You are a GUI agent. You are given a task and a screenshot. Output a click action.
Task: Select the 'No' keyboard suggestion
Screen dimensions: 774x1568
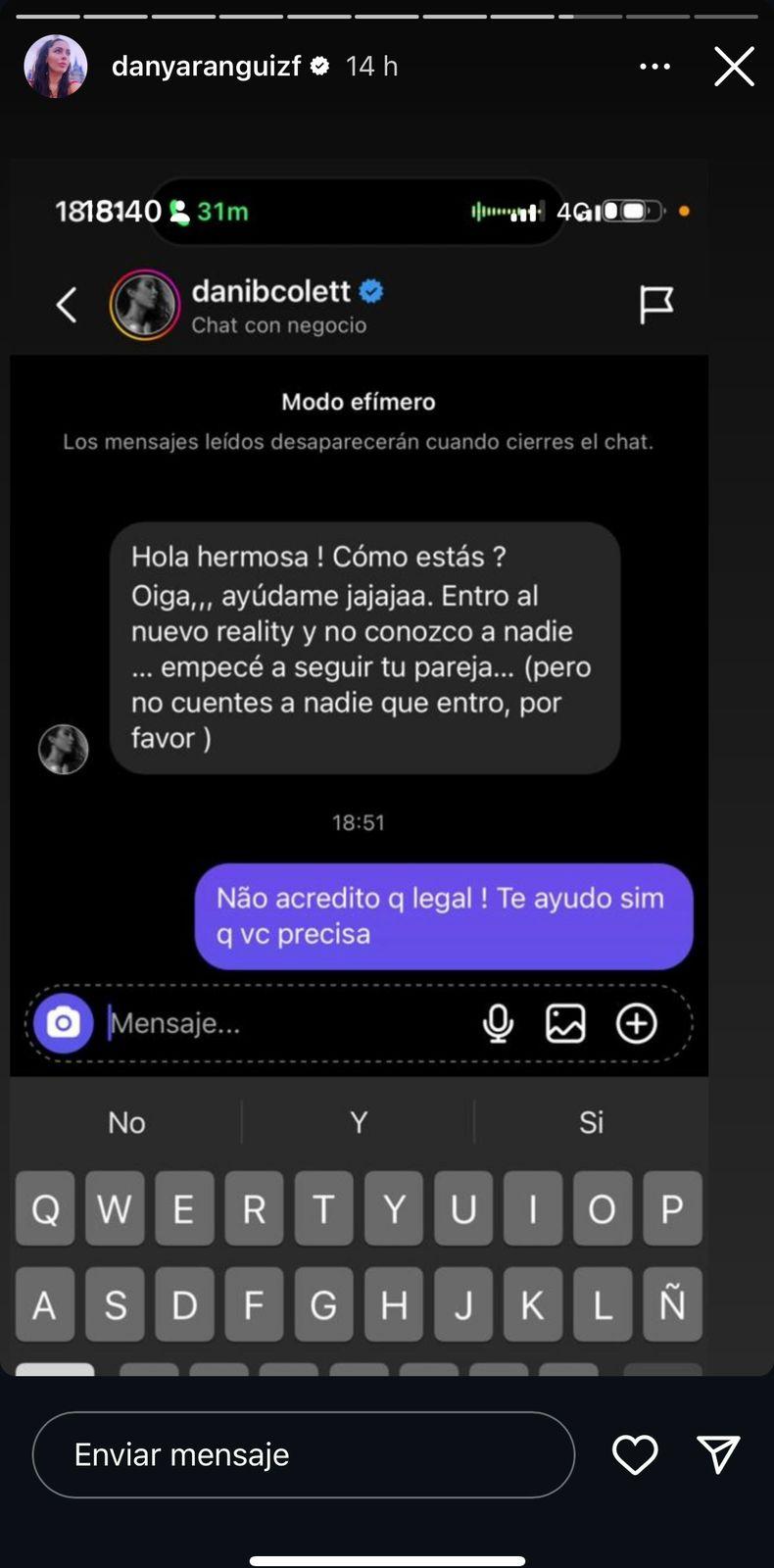click(126, 1123)
